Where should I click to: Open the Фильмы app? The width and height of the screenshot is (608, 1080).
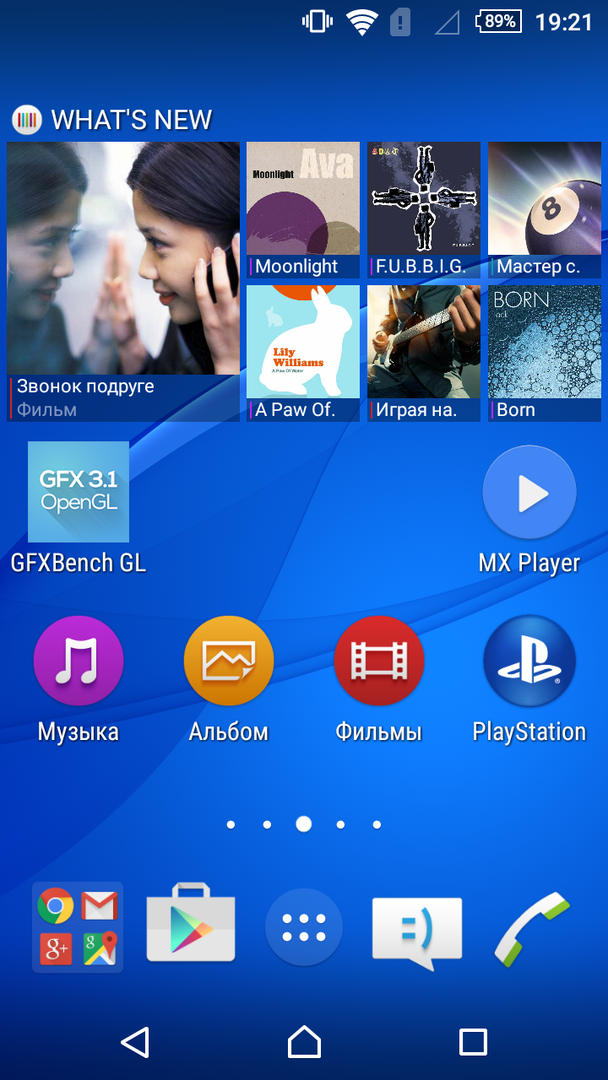click(379, 662)
